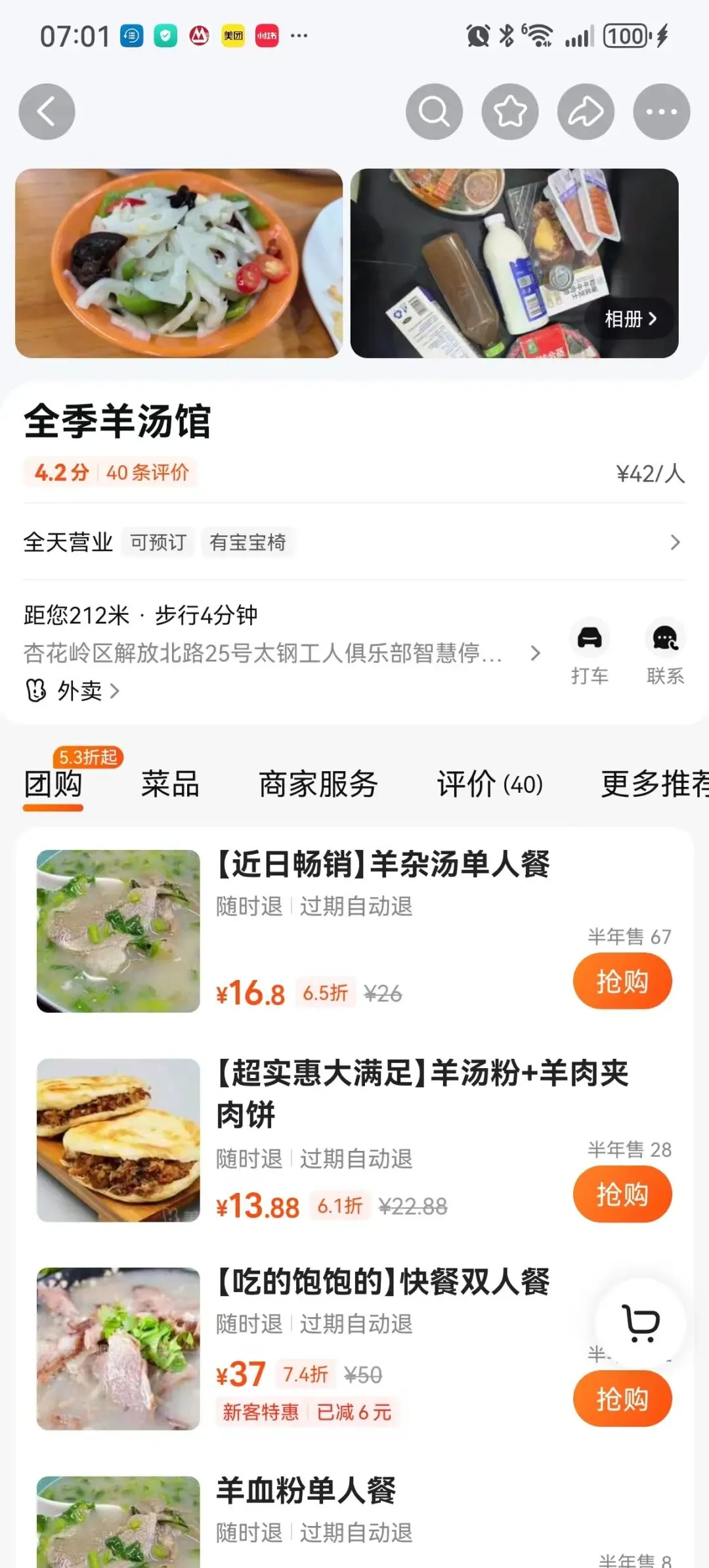The height and width of the screenshot is (1568, 709).
Task: Tap 打车 to hail a ride
Action: [589, 651]
